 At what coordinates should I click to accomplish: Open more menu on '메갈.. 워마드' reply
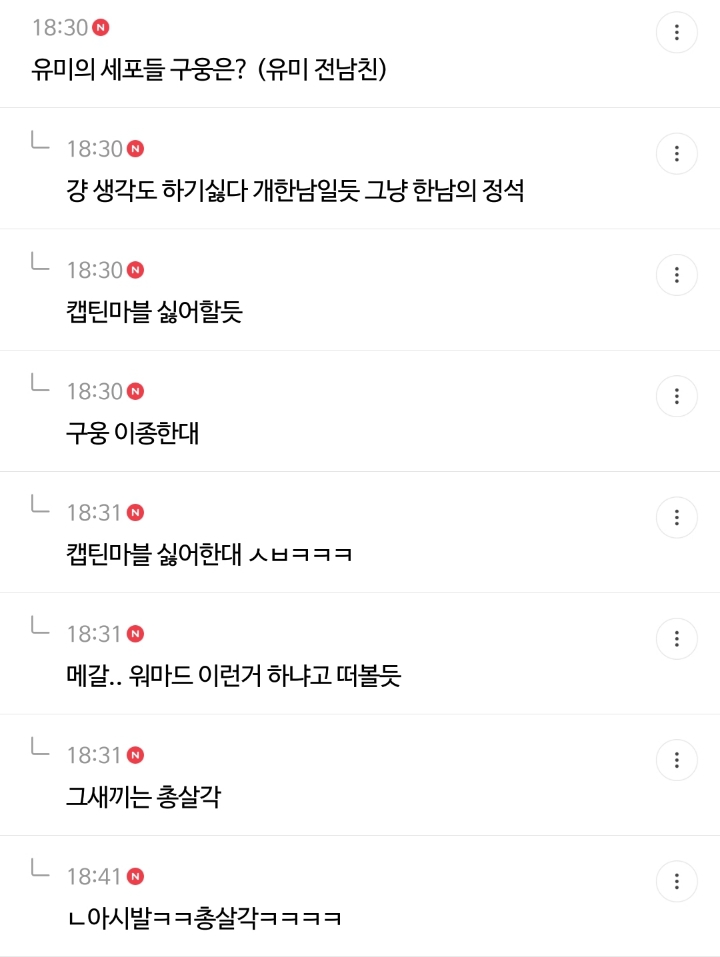(x=677, y=639)
